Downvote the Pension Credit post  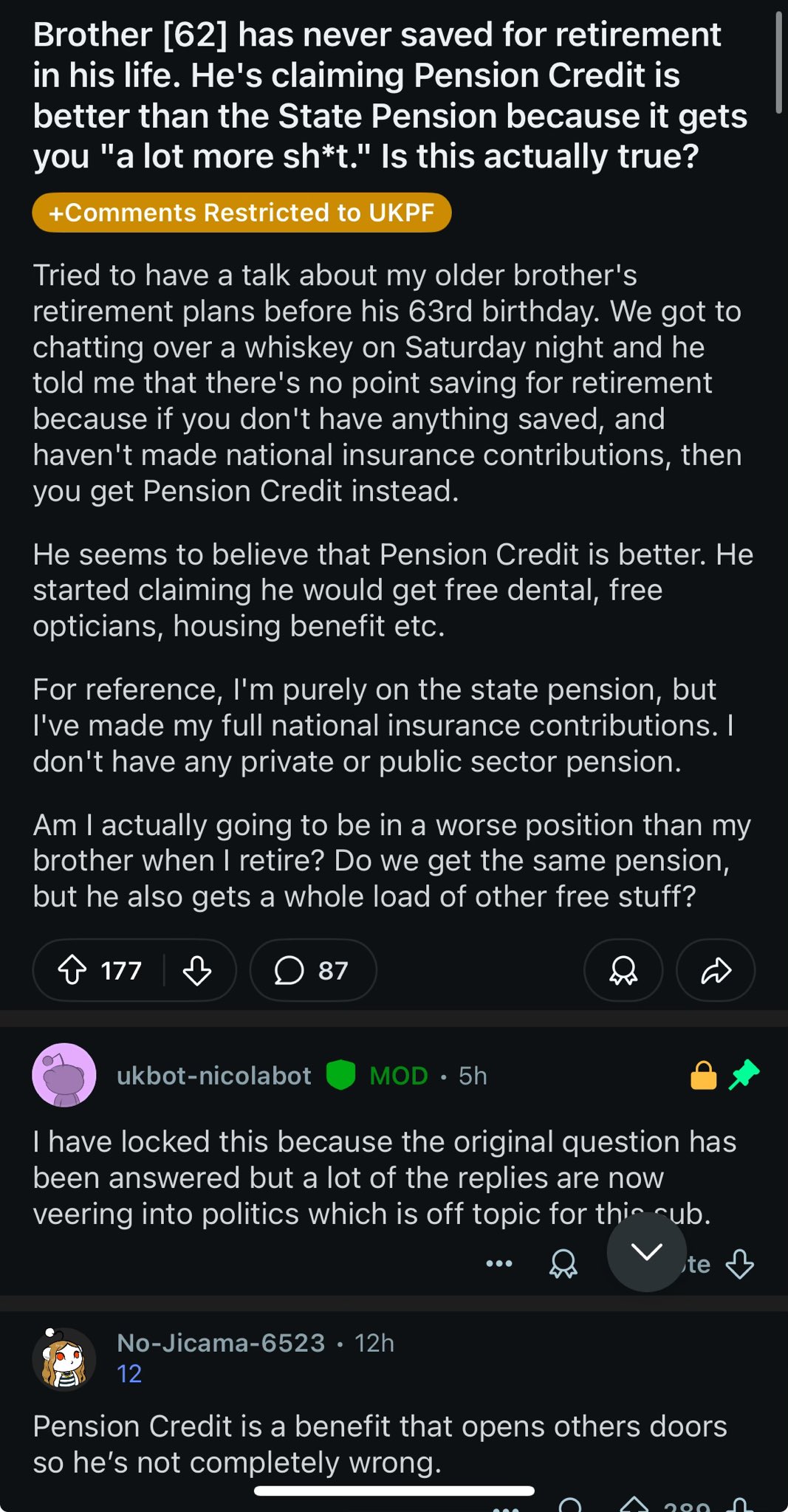(x=197, y=970)
